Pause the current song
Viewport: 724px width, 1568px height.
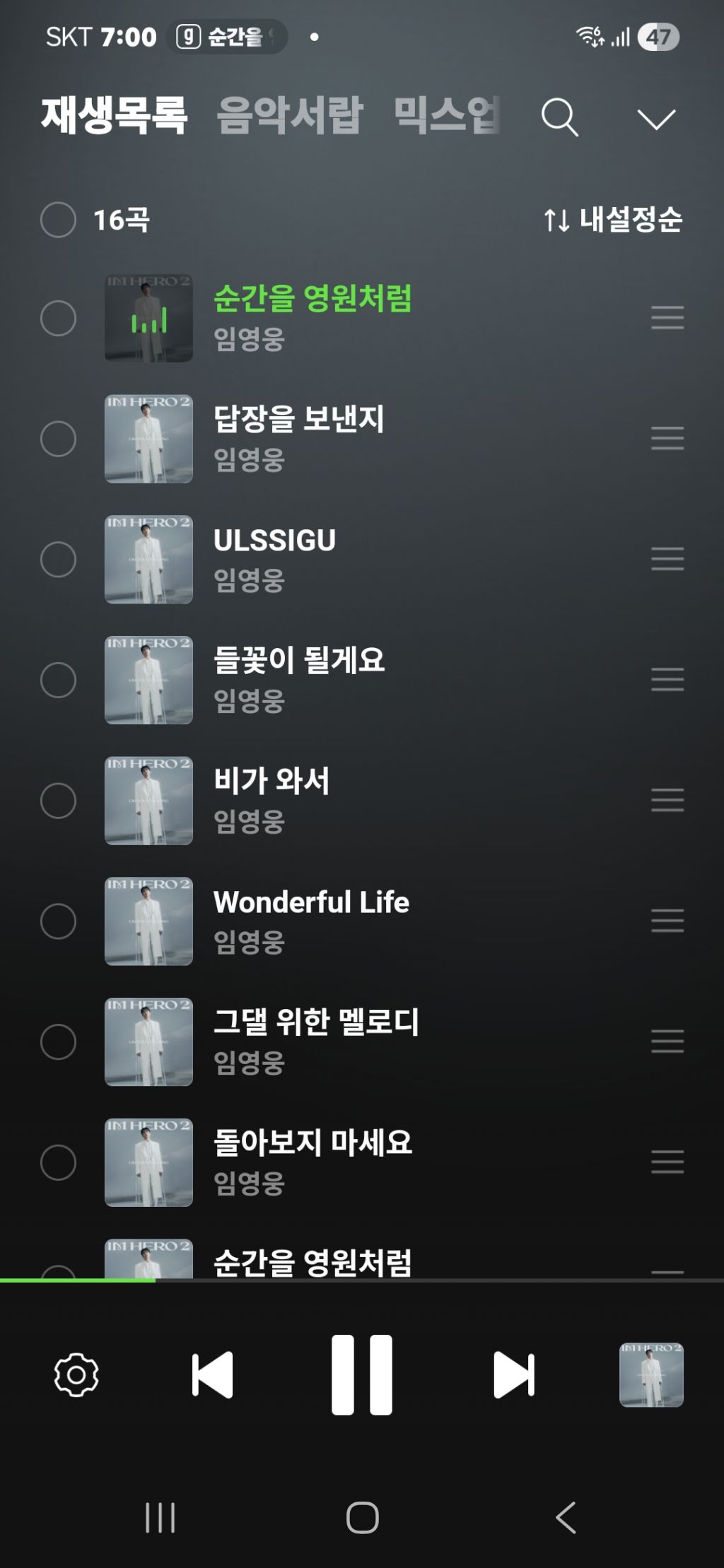pyautogui.click(x=362, y=1375)
